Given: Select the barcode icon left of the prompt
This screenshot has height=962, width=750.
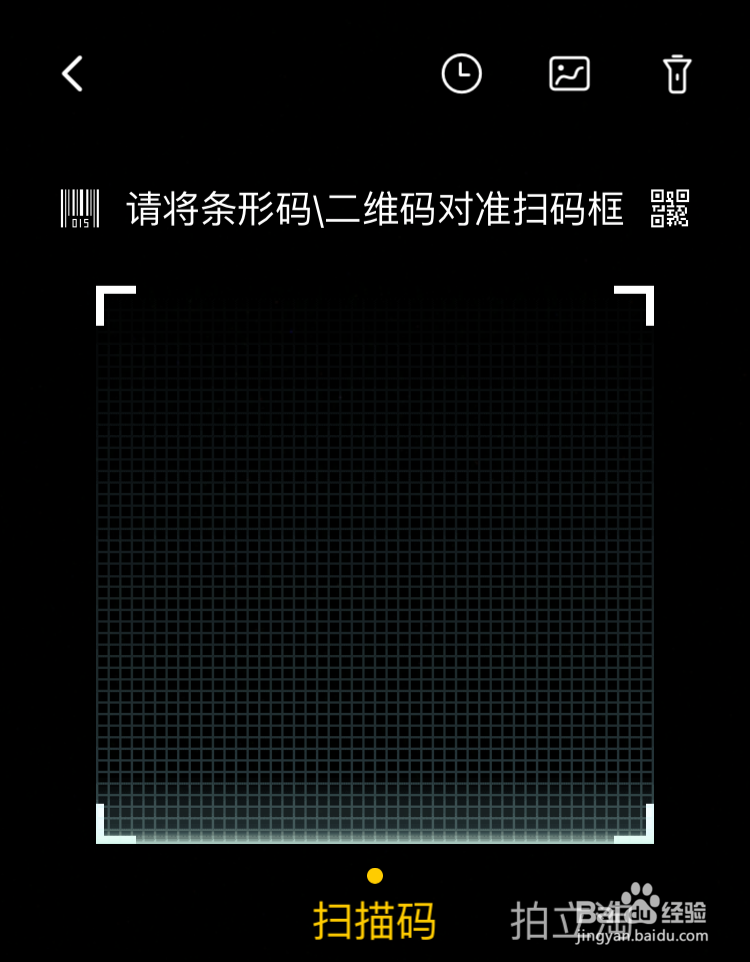Looking at the screenshot, I should pyautogui.click(x=79, y=208).
